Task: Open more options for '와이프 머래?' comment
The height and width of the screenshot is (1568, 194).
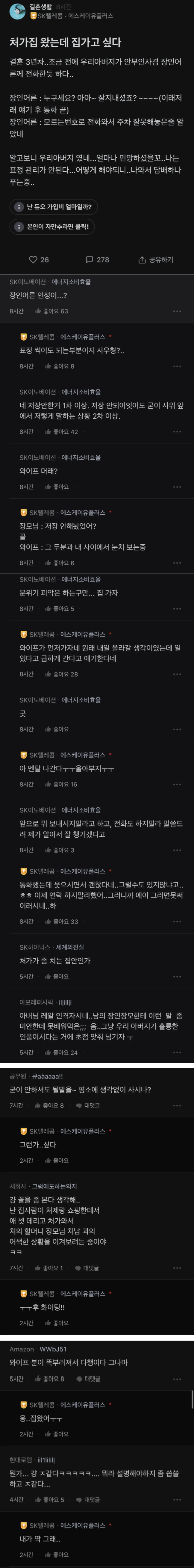Action: tap(177, 487)
